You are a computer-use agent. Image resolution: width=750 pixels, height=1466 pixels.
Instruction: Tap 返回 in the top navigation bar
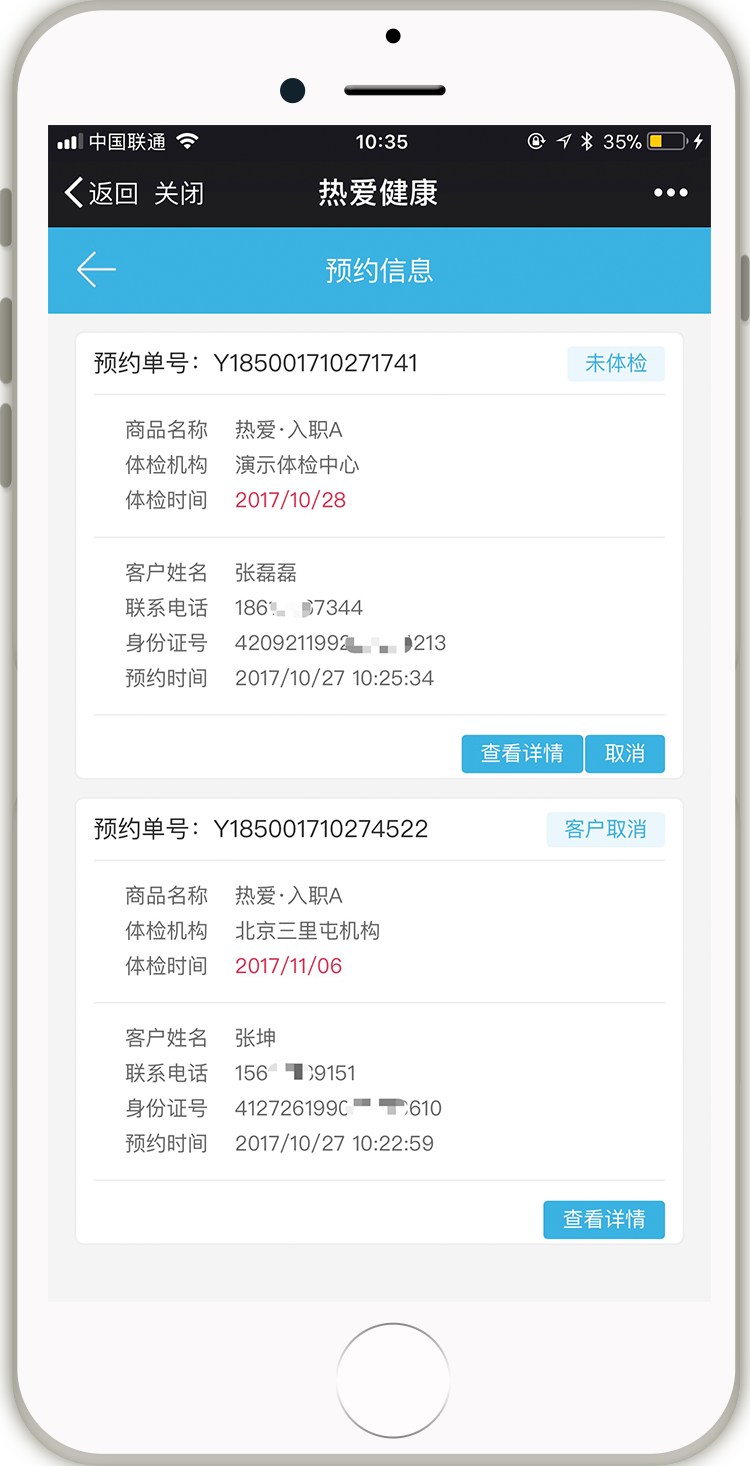point(101,193)
